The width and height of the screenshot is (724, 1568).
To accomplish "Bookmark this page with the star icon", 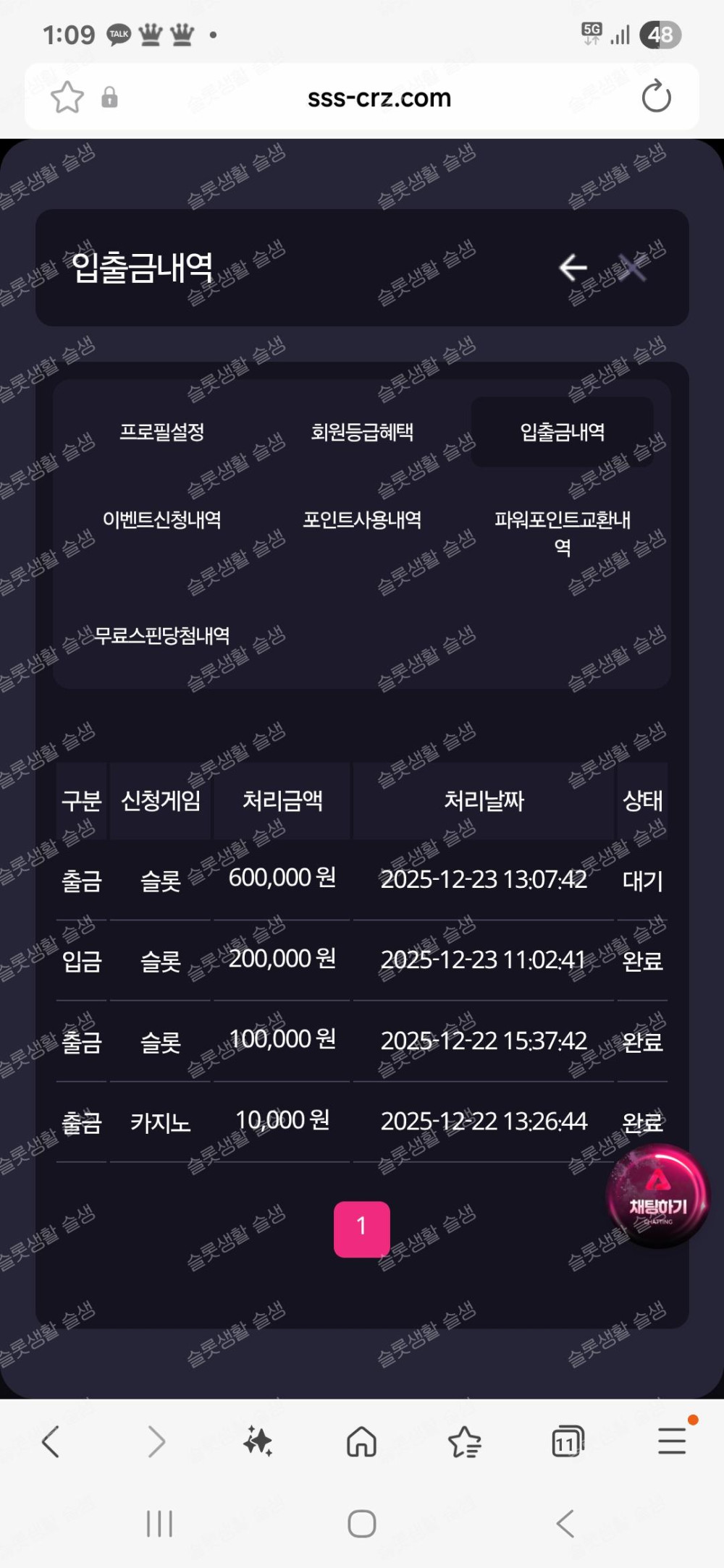I will click(67, 97).
